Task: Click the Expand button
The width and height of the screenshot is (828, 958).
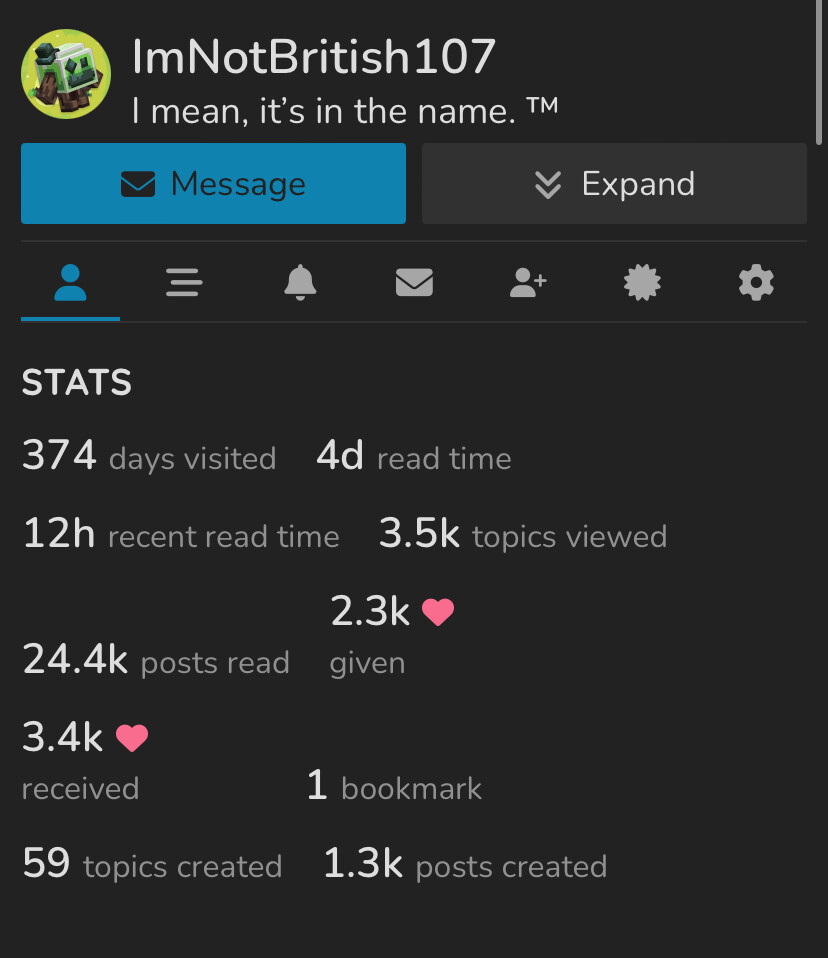Action: tap(614, 183)
